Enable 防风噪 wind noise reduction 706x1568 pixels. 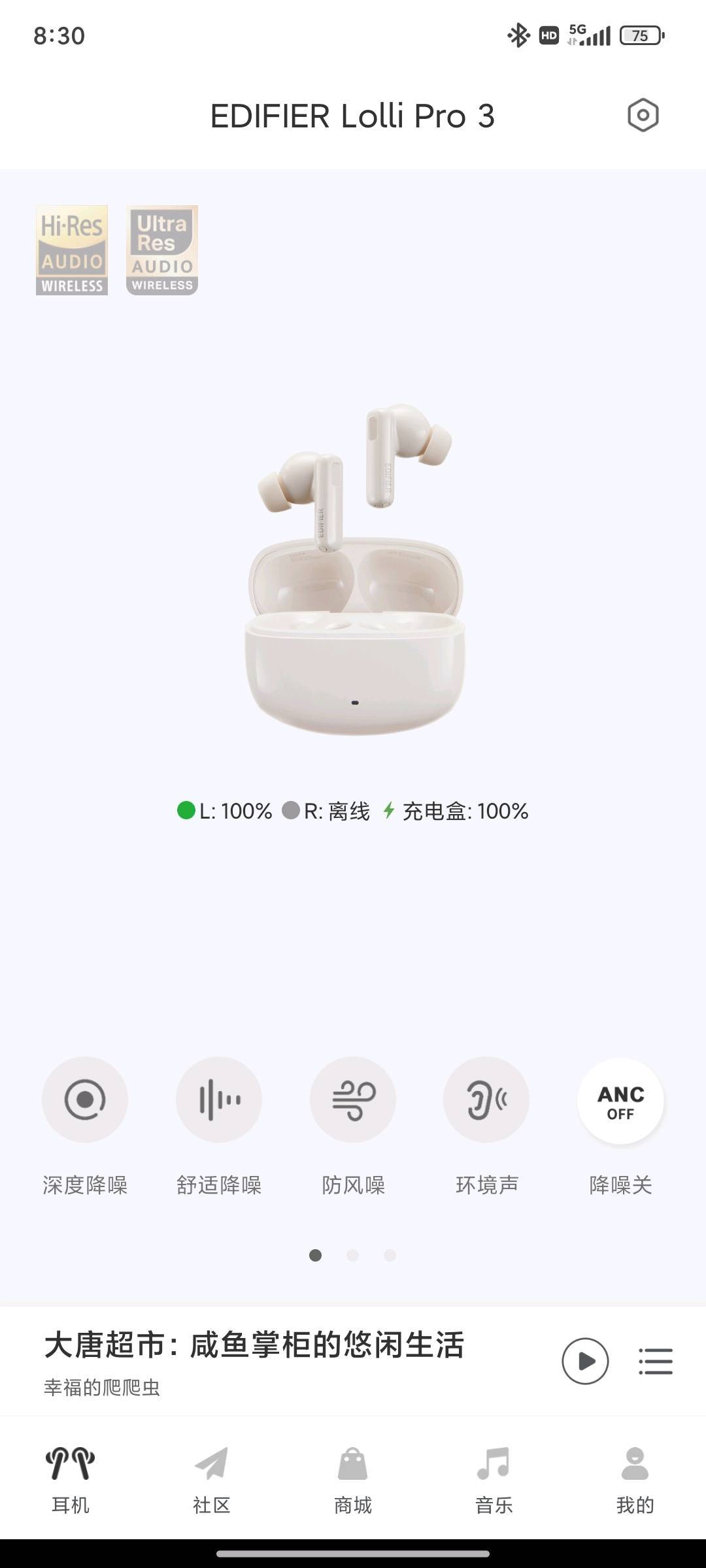pyautogui.click(x=353, y=1100)
